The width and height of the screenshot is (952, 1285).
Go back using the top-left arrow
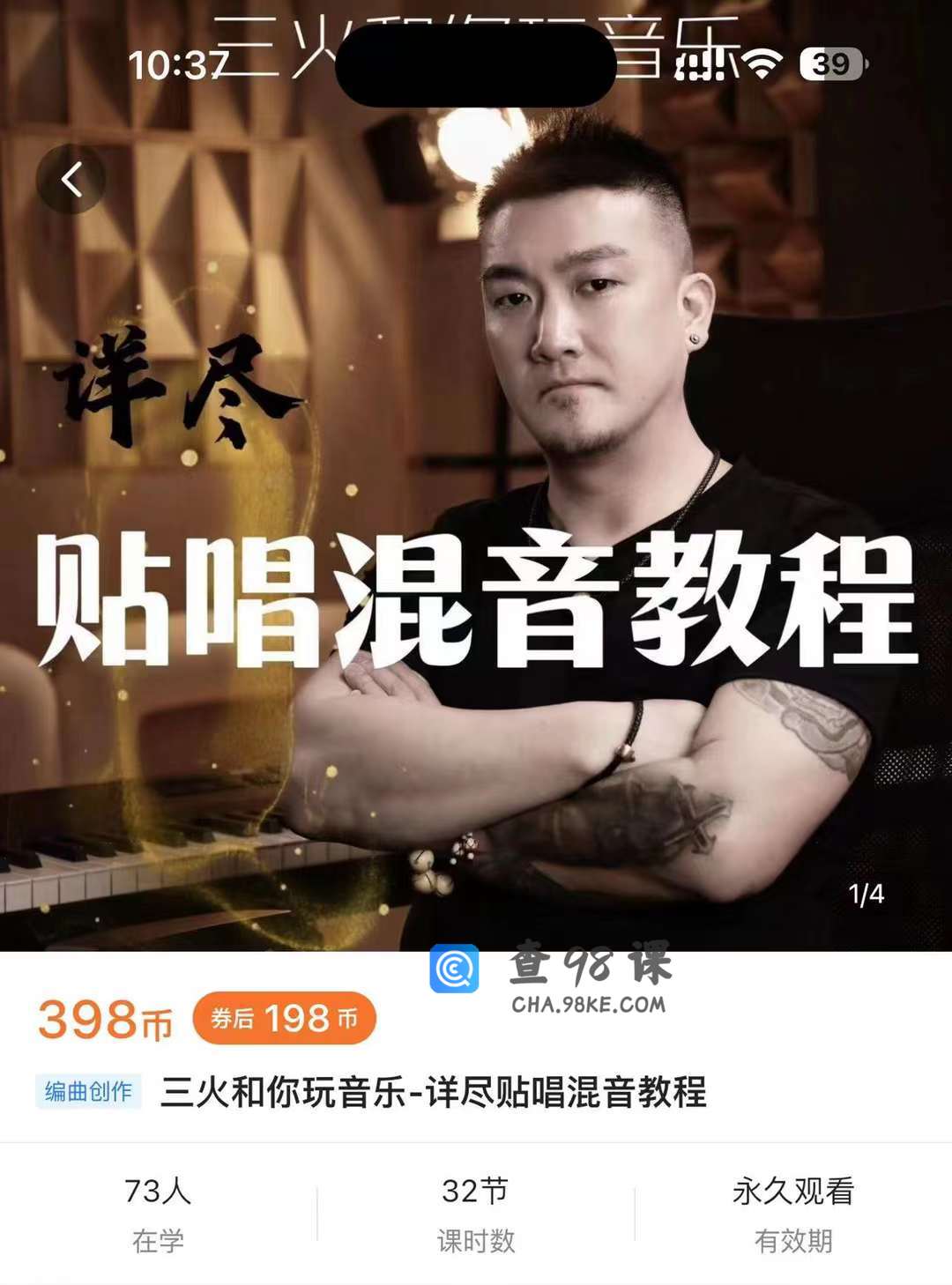tap(71, 180)
